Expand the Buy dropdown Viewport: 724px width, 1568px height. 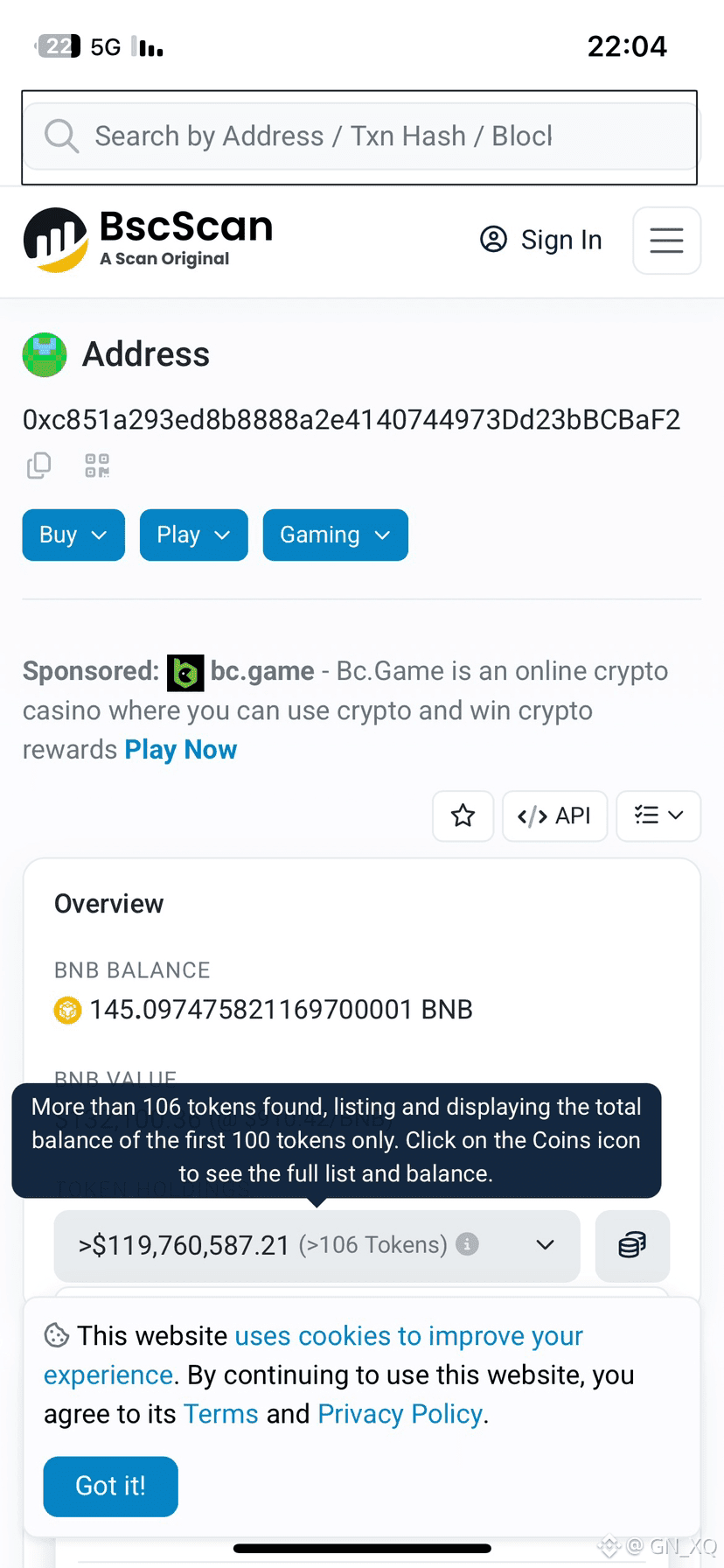click(x=73, y=535)
